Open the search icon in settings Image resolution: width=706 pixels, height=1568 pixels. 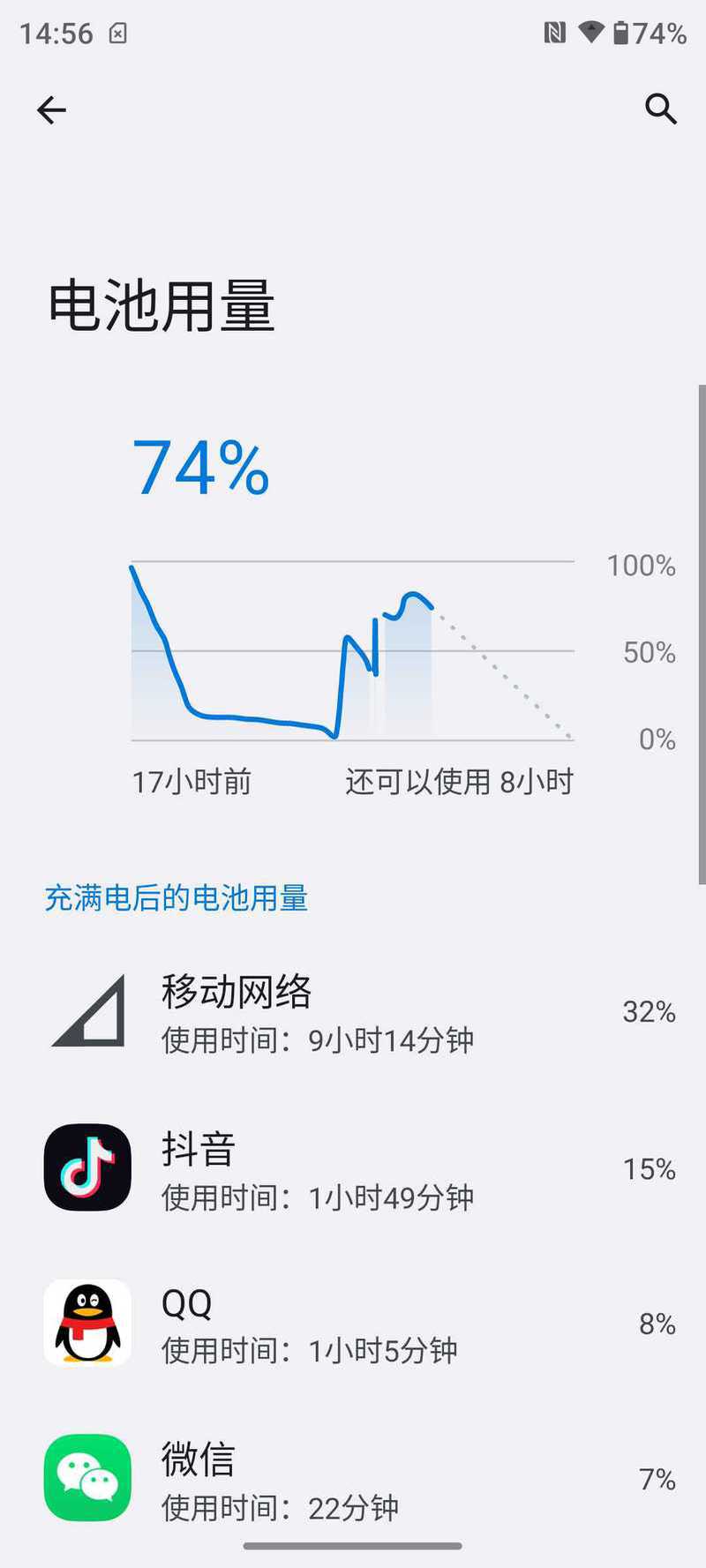[660, 109]
